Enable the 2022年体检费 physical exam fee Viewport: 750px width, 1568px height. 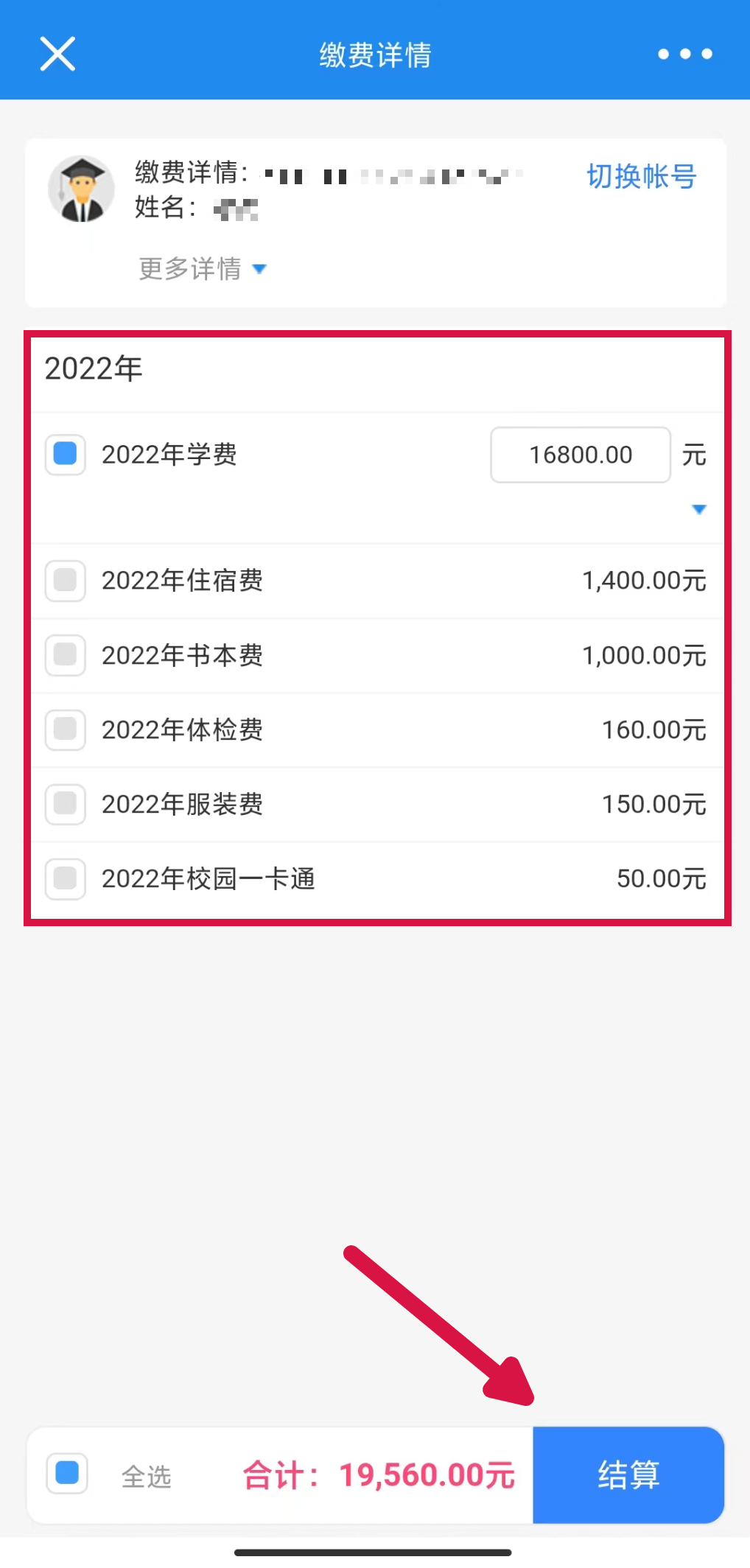(65, 730)
